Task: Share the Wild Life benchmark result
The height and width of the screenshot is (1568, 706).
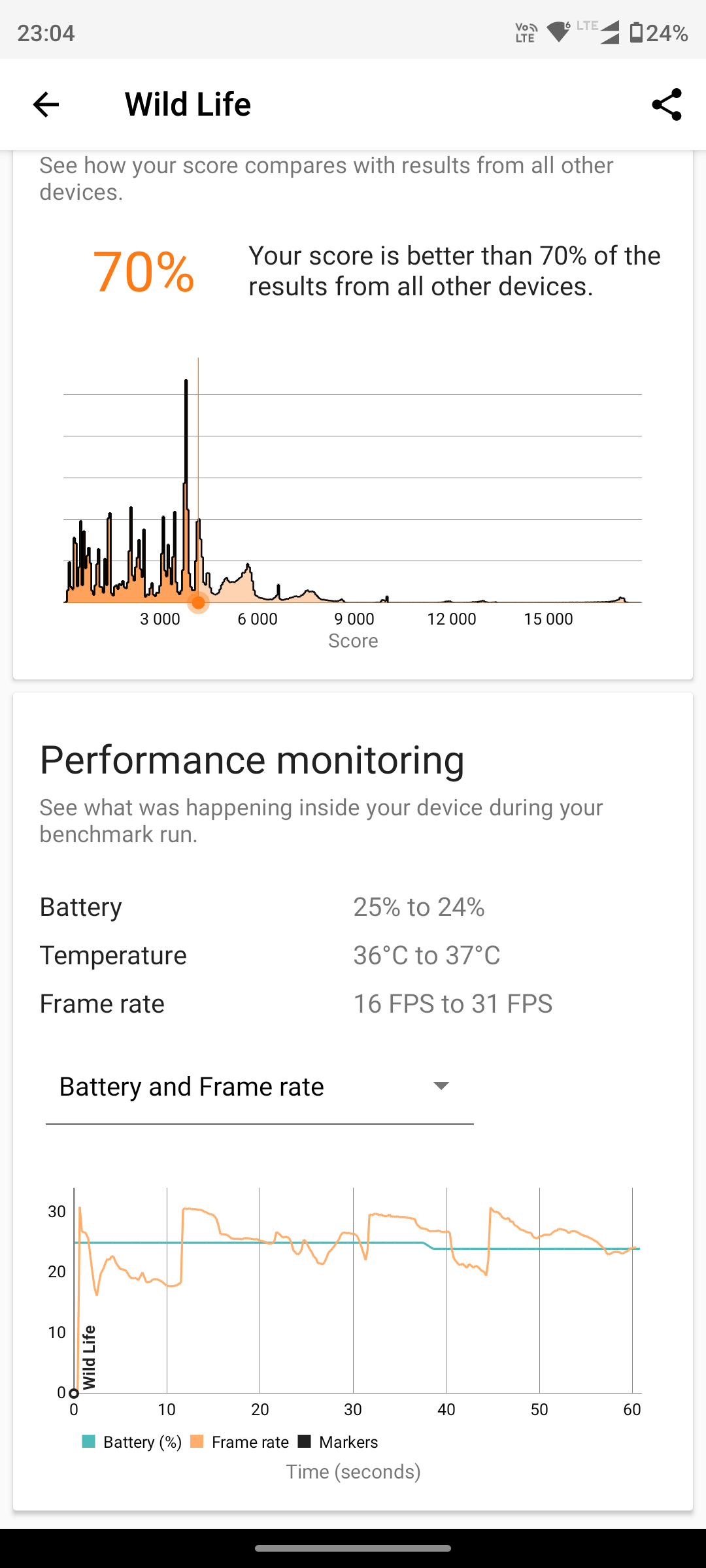Action: [x=667, y=105]
